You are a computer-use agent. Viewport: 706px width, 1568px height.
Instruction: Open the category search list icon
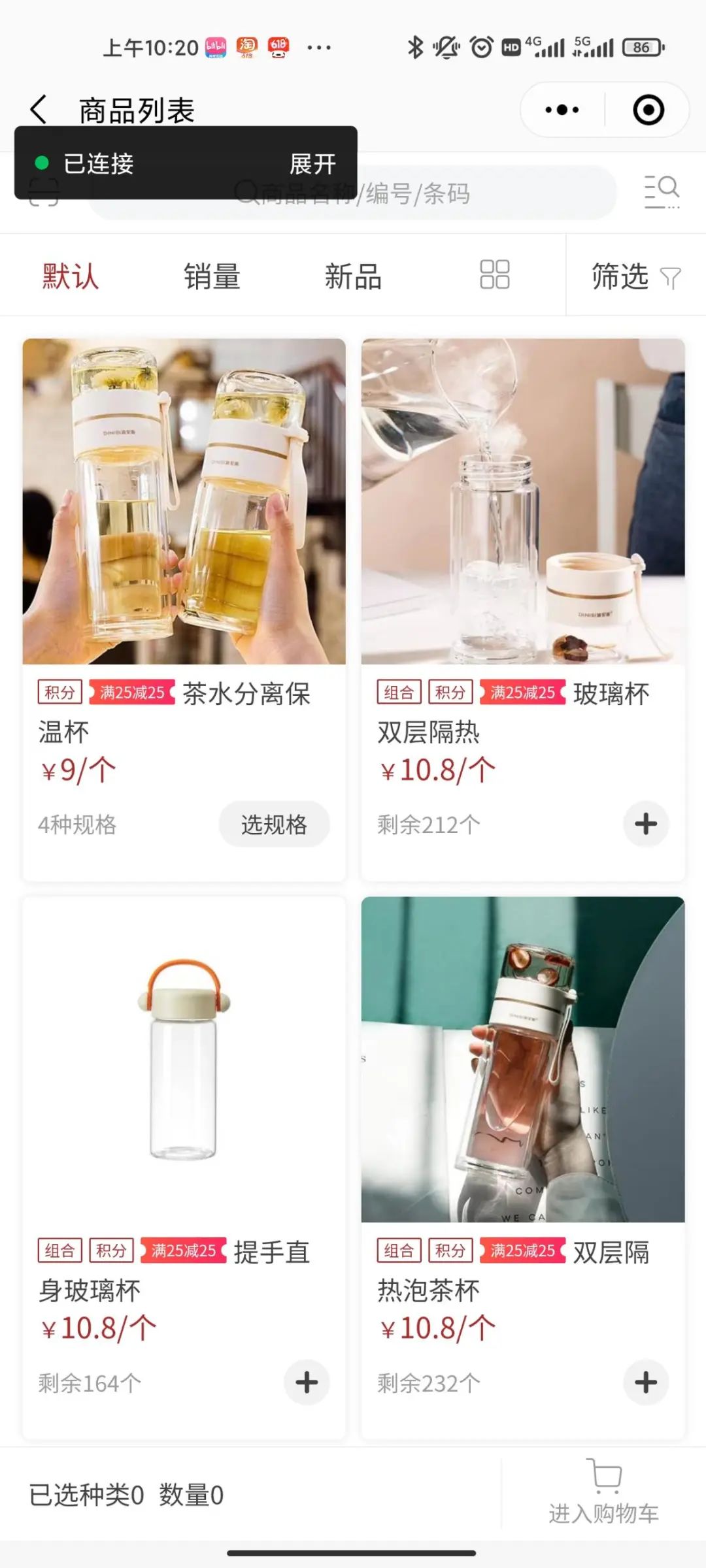(662, 192)
